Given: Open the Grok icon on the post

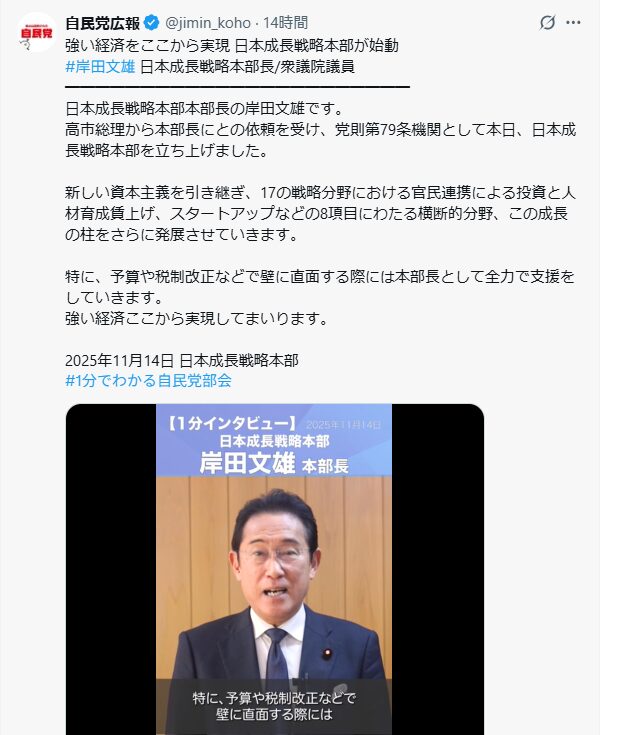Looking at the screenshot, I should point(547,22).
